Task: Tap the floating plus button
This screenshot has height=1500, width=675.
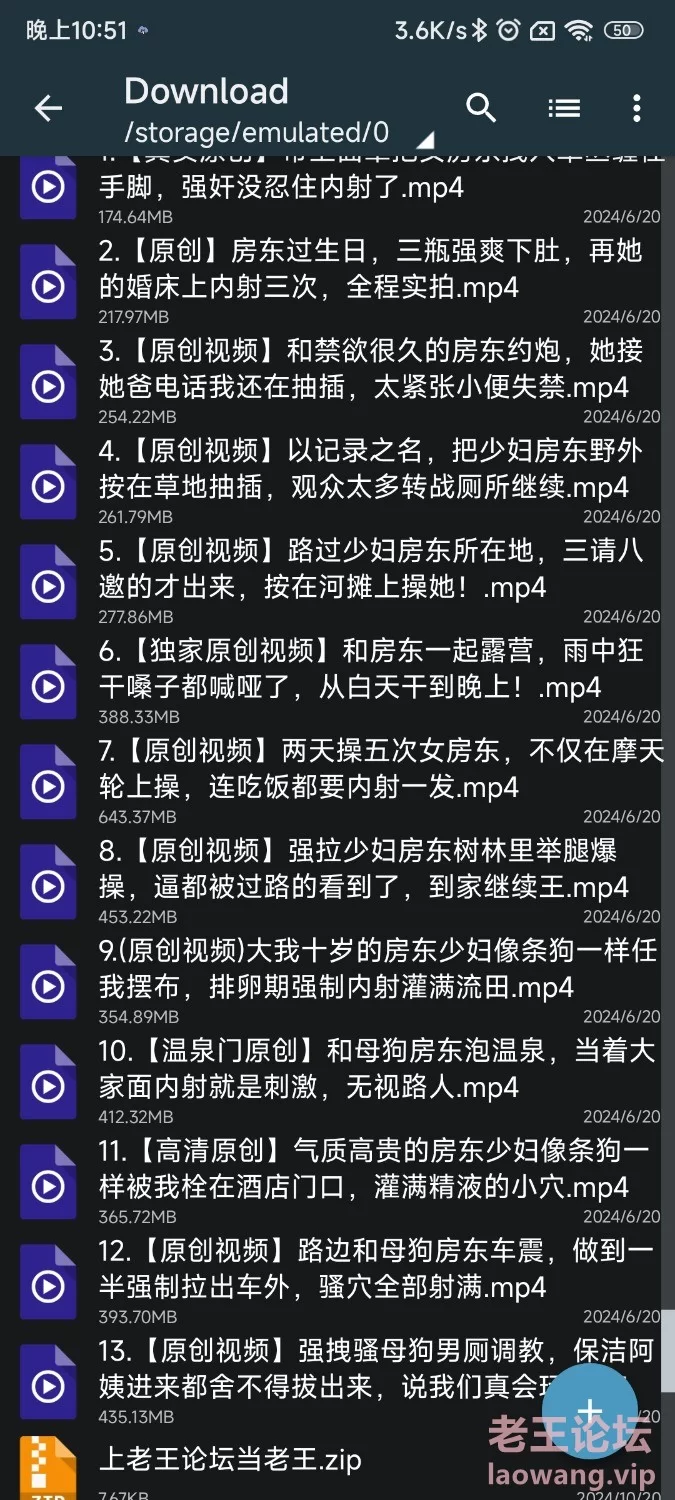Action: (591, 1411)
